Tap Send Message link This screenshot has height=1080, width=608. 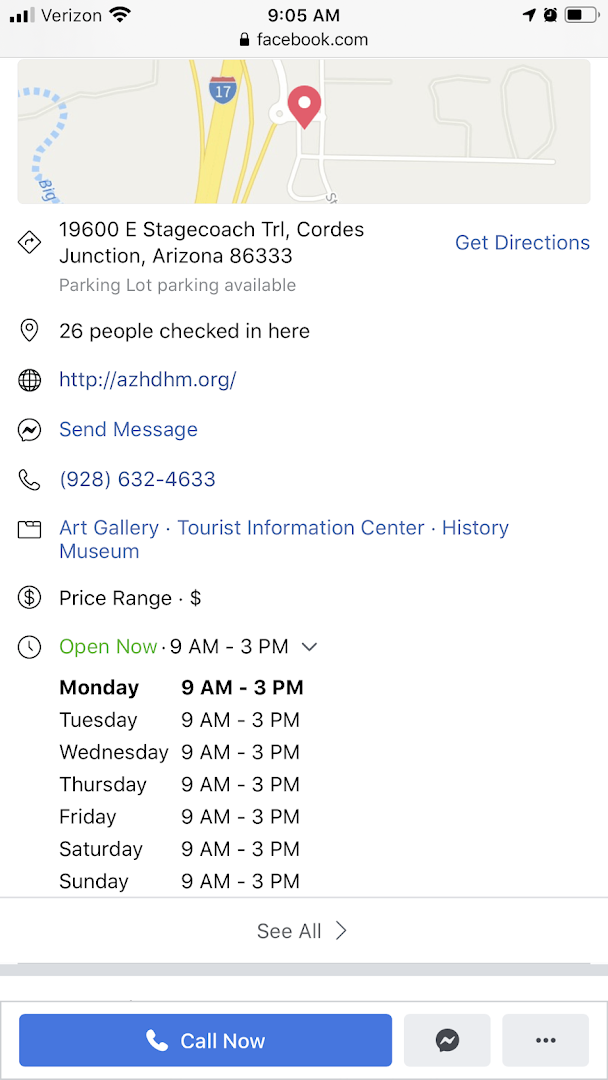point(128,429)
